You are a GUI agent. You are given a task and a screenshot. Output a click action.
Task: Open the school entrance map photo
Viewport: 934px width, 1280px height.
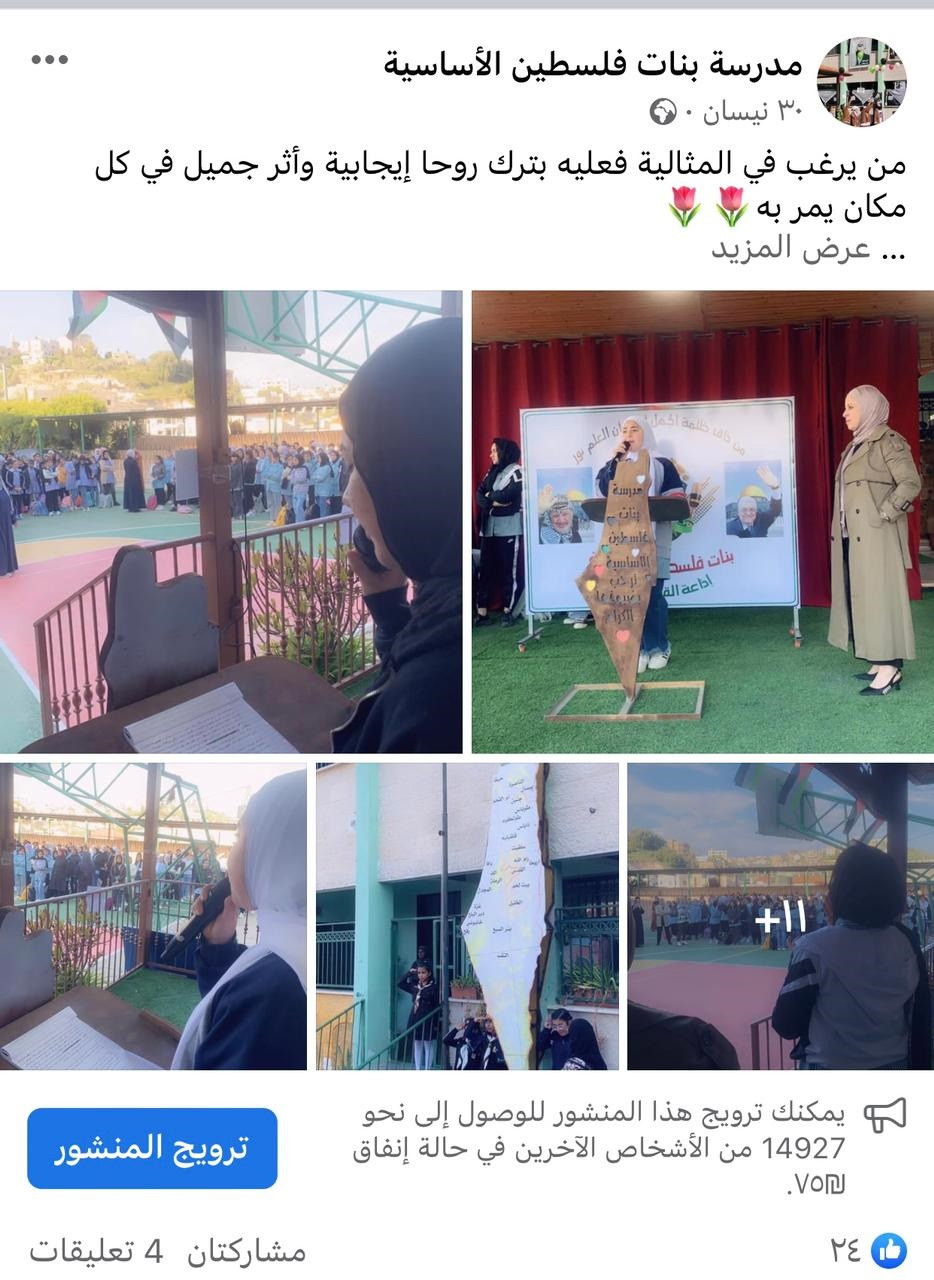point(467,916)
